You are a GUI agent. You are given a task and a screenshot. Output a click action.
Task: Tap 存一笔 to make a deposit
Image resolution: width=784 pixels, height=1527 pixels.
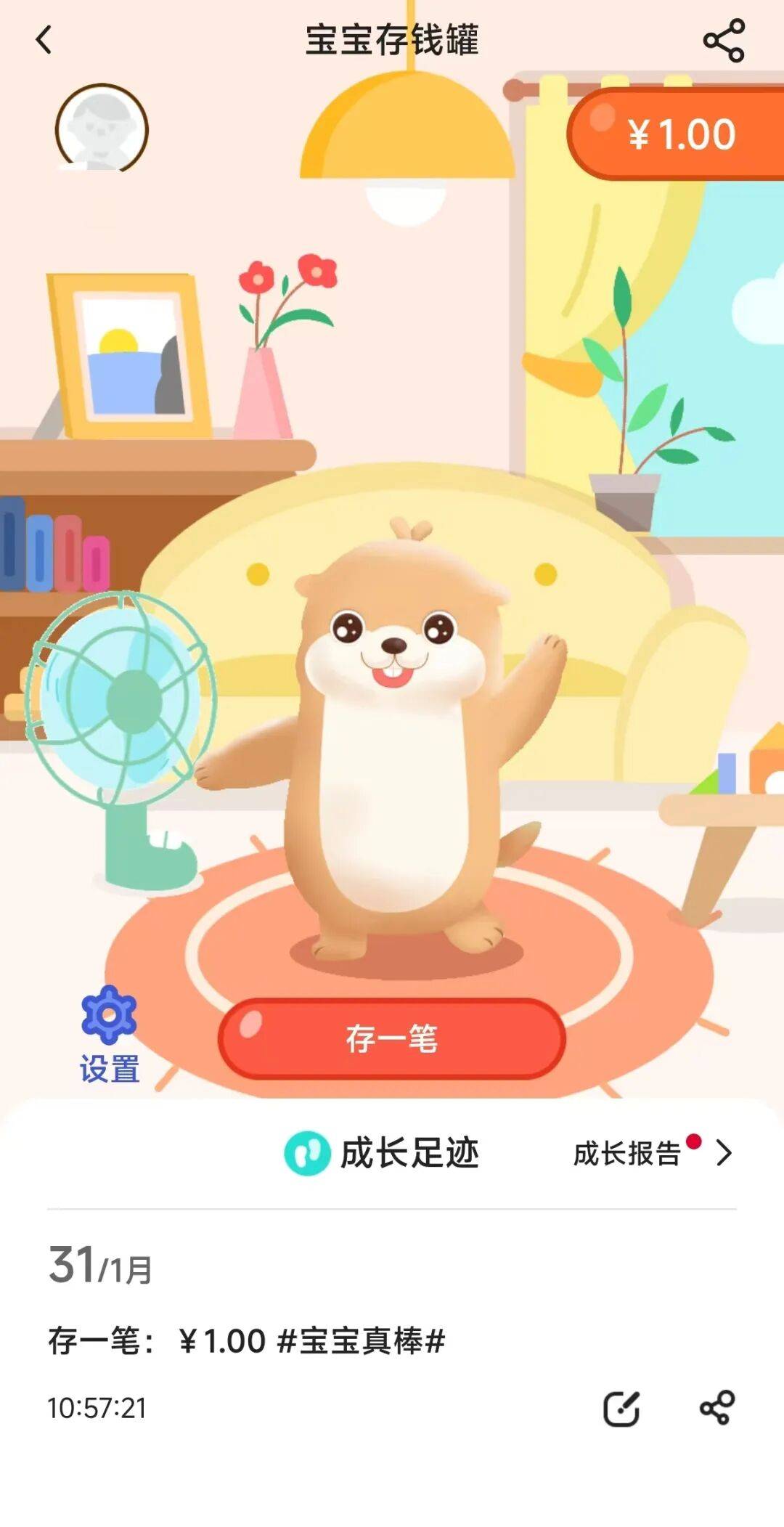click(x=392, y=1038)
